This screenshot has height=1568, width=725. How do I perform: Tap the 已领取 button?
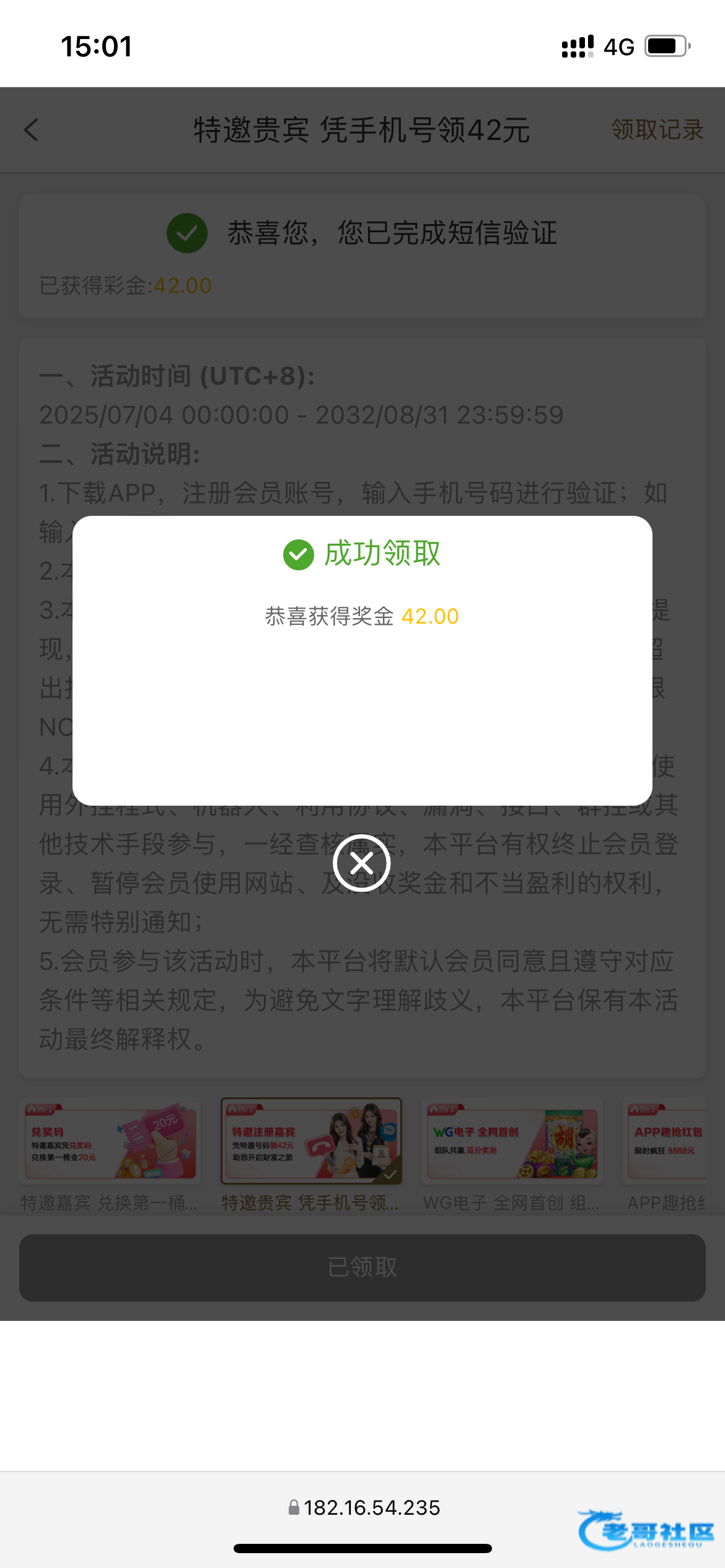pyautogui.click(x=362, y=1268)
